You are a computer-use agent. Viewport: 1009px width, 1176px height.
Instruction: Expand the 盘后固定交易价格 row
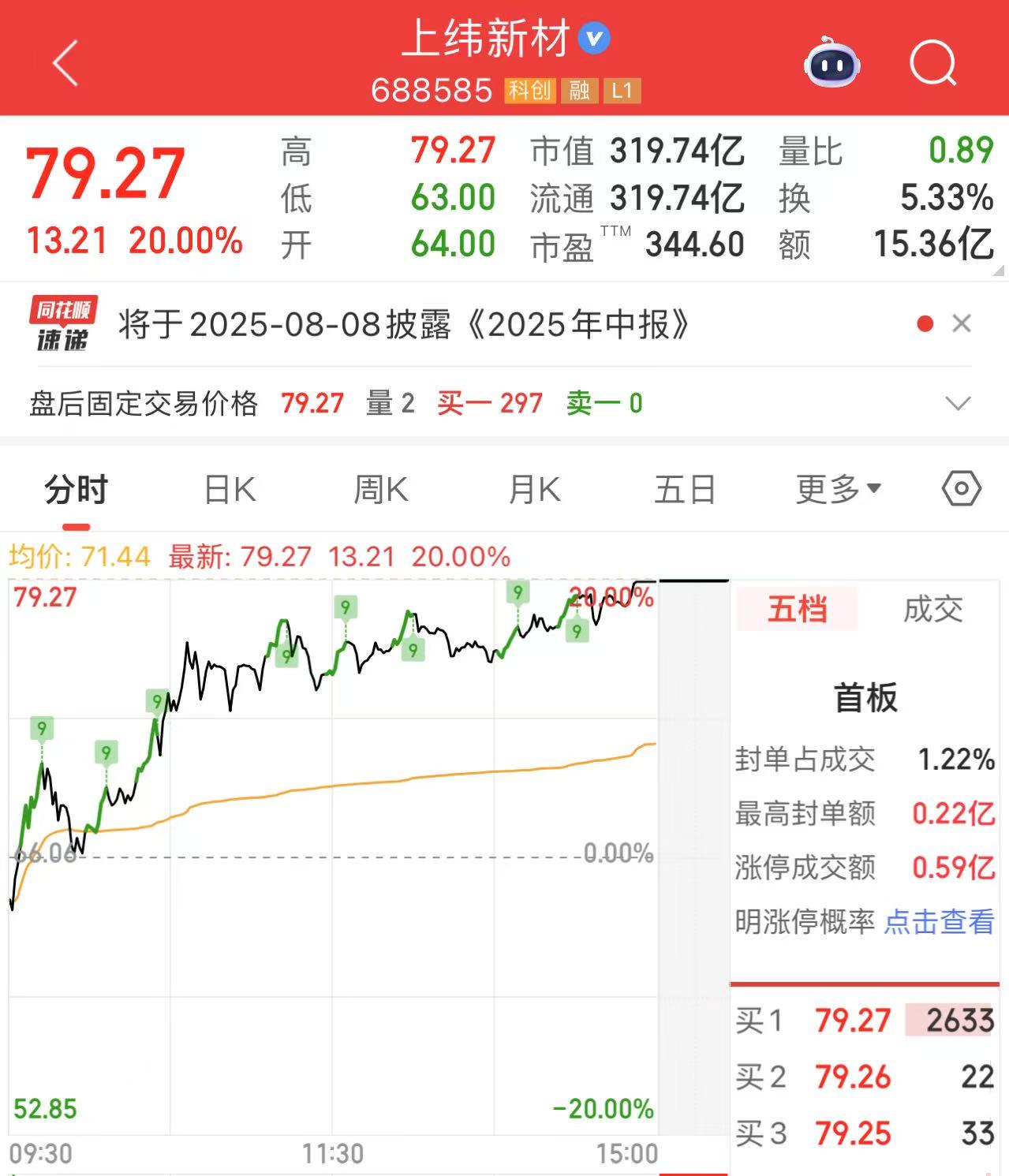point(958,404)
